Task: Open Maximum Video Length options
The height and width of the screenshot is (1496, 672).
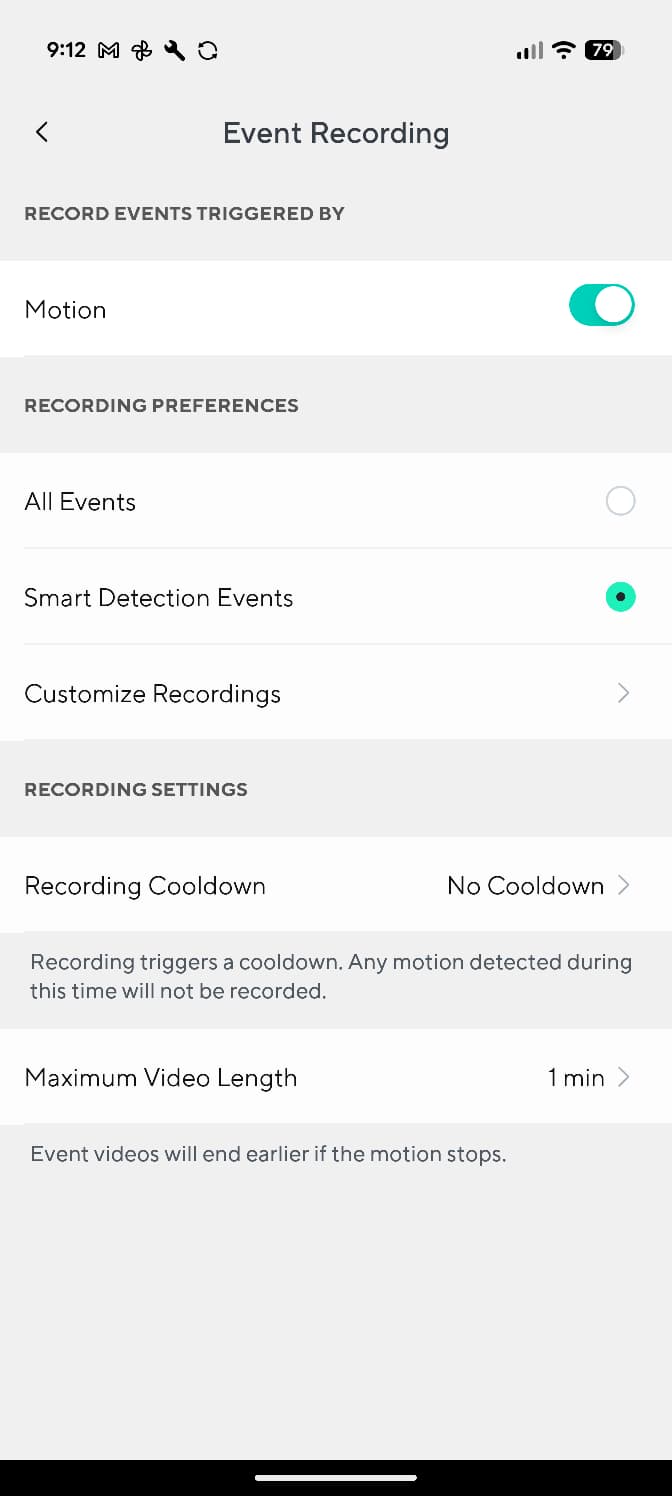Action: pyautogui.click(x=336, y=1078)
